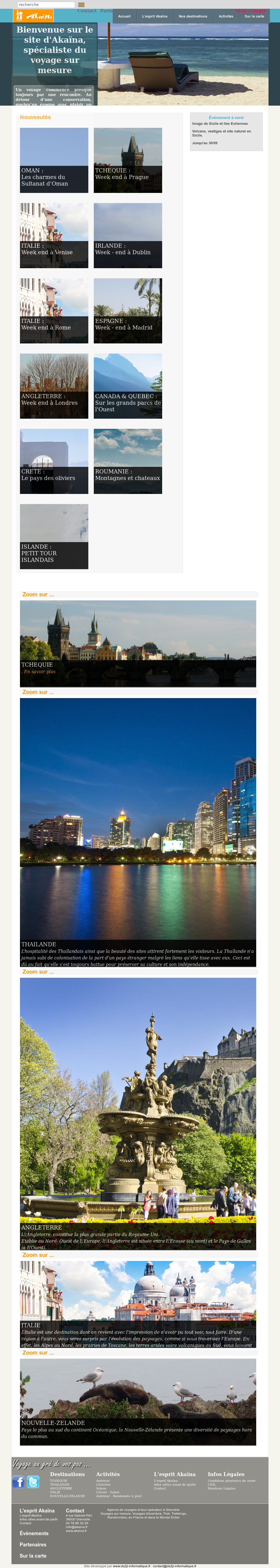View the Week end à Londres tile
The height and width of the screenshot is (1568, 280).
(54, 386)
